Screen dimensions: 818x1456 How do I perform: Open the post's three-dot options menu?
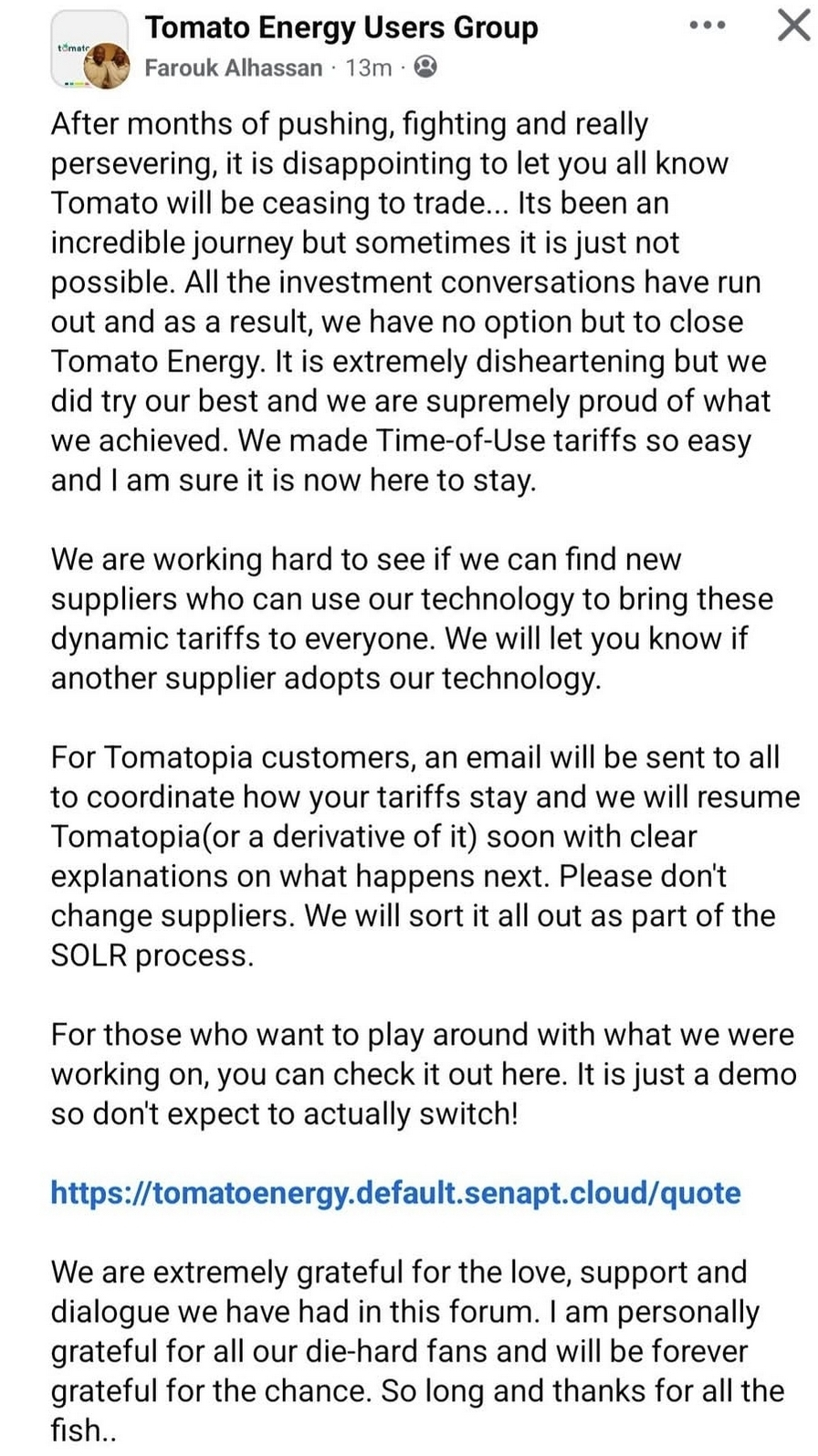(708, 26)
